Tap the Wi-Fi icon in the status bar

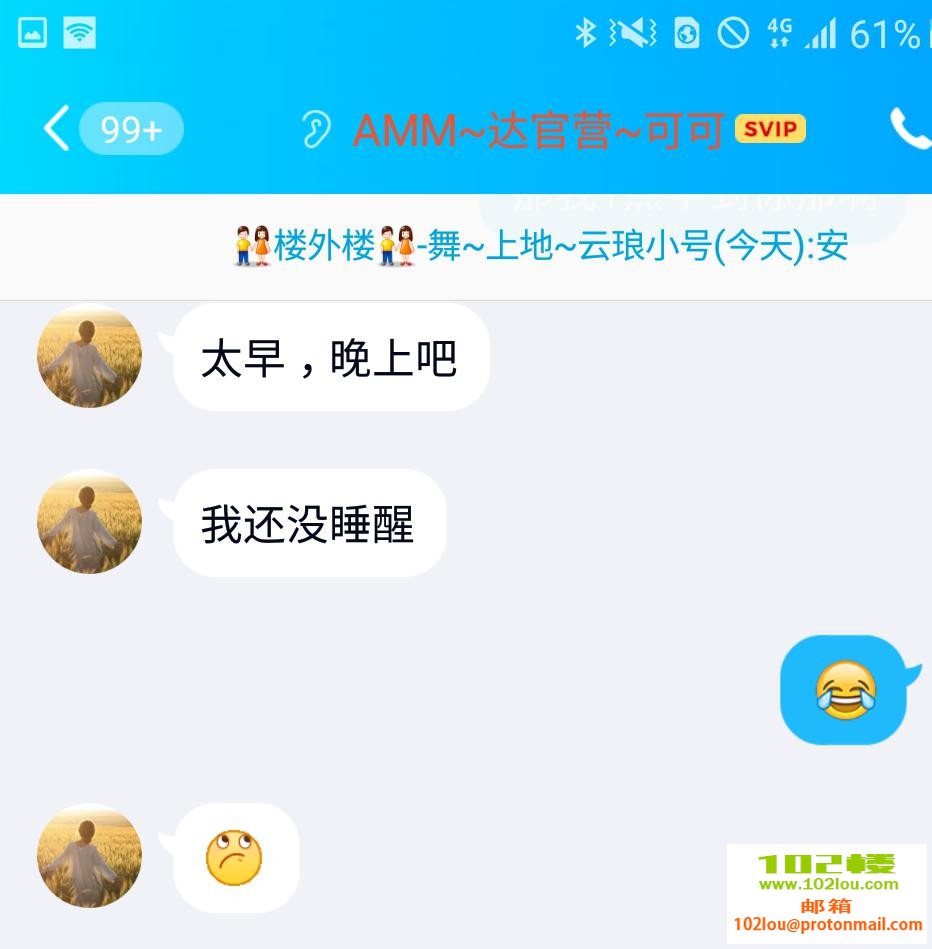(x=79, y=32)
